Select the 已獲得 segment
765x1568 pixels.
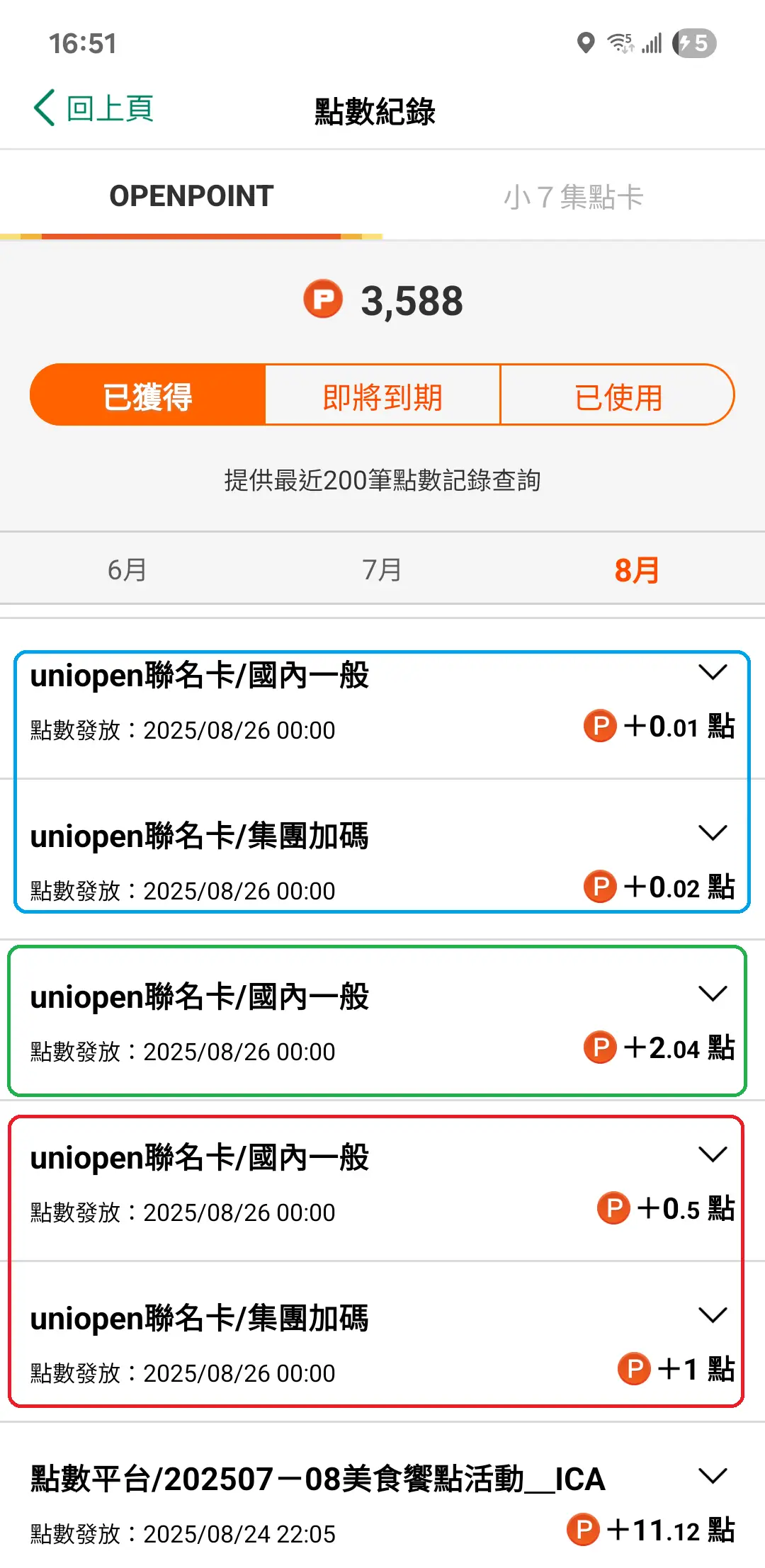[148, 395]
